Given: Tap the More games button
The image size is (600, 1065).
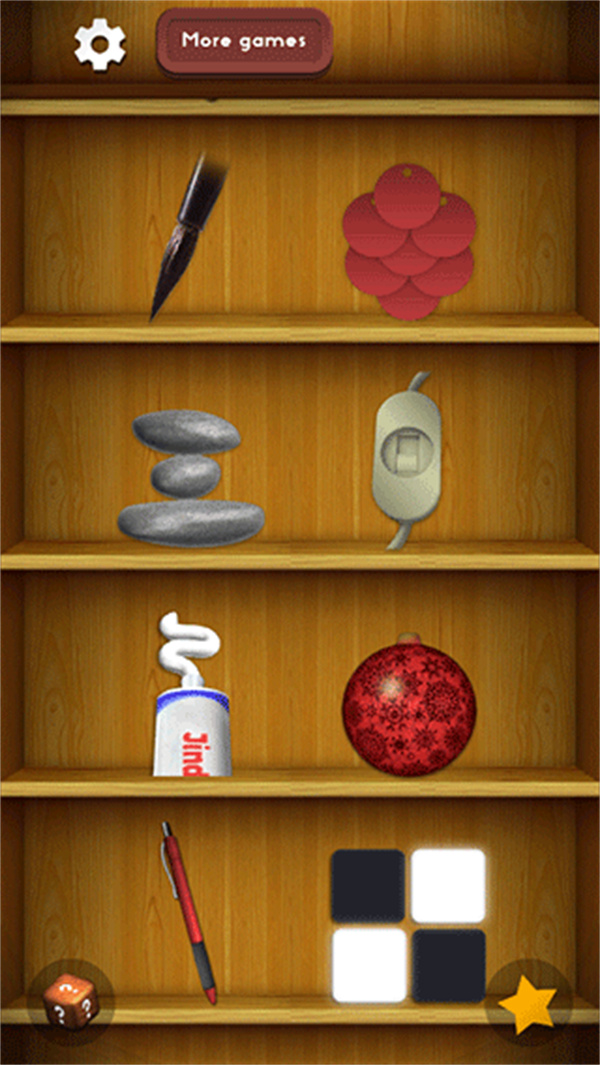Looking at the screenshot, I should 243,42.
